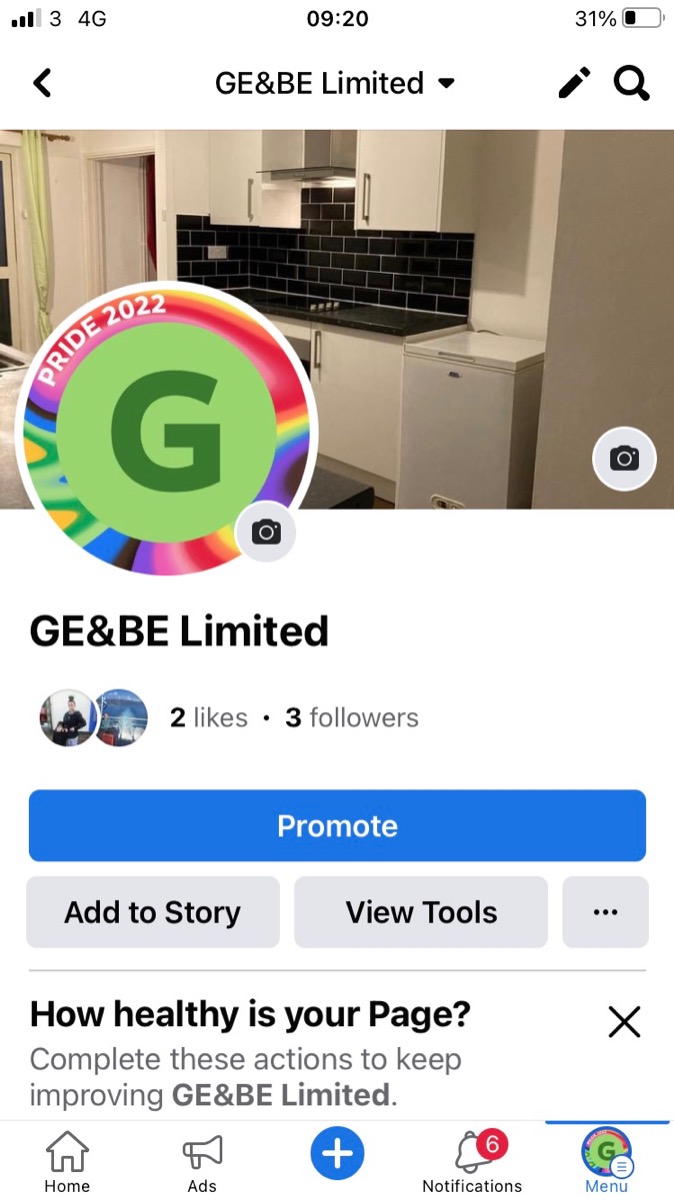
Task: Change the cover photo via camera icon
Action: (624, 459)
